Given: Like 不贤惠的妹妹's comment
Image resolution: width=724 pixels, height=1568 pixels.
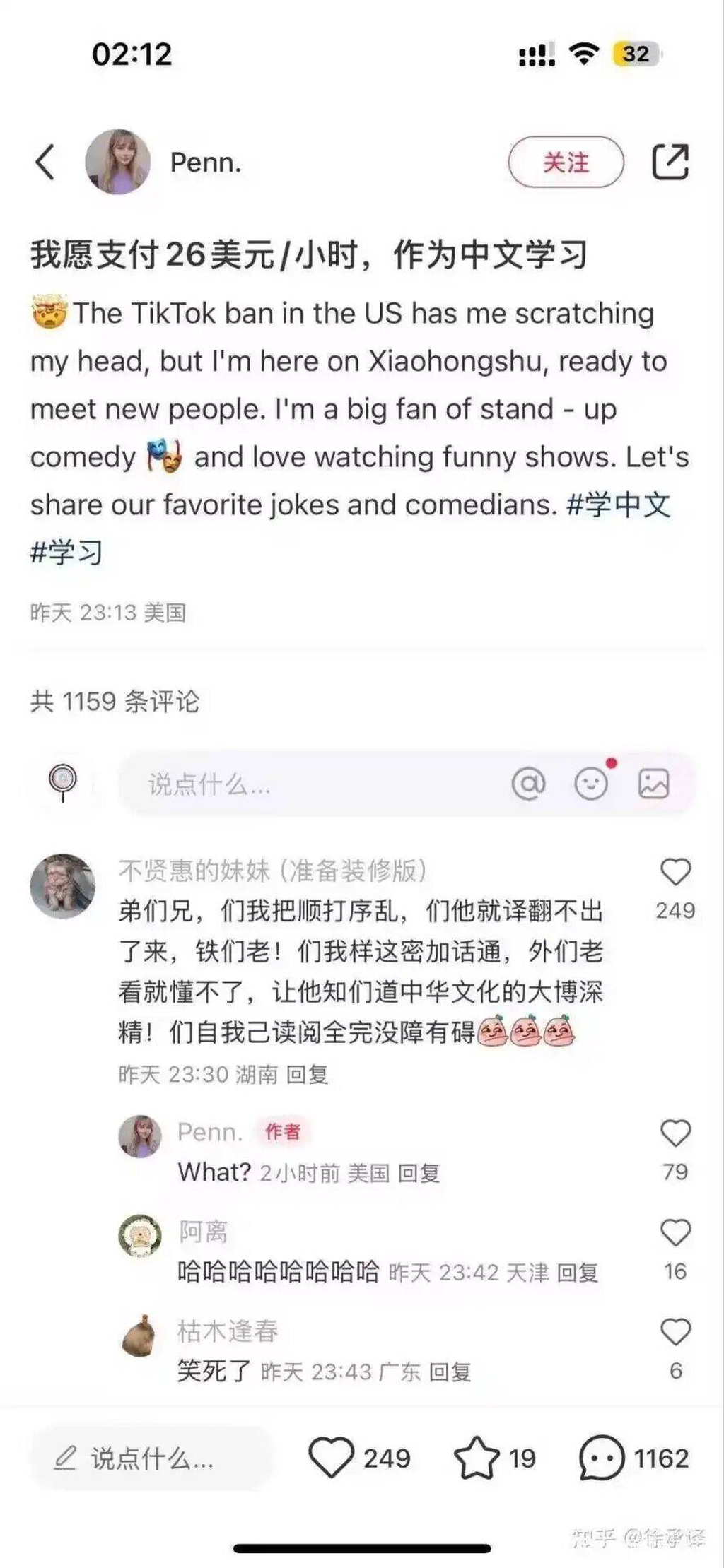Looking at the screenshot, I should pos(675,872).
